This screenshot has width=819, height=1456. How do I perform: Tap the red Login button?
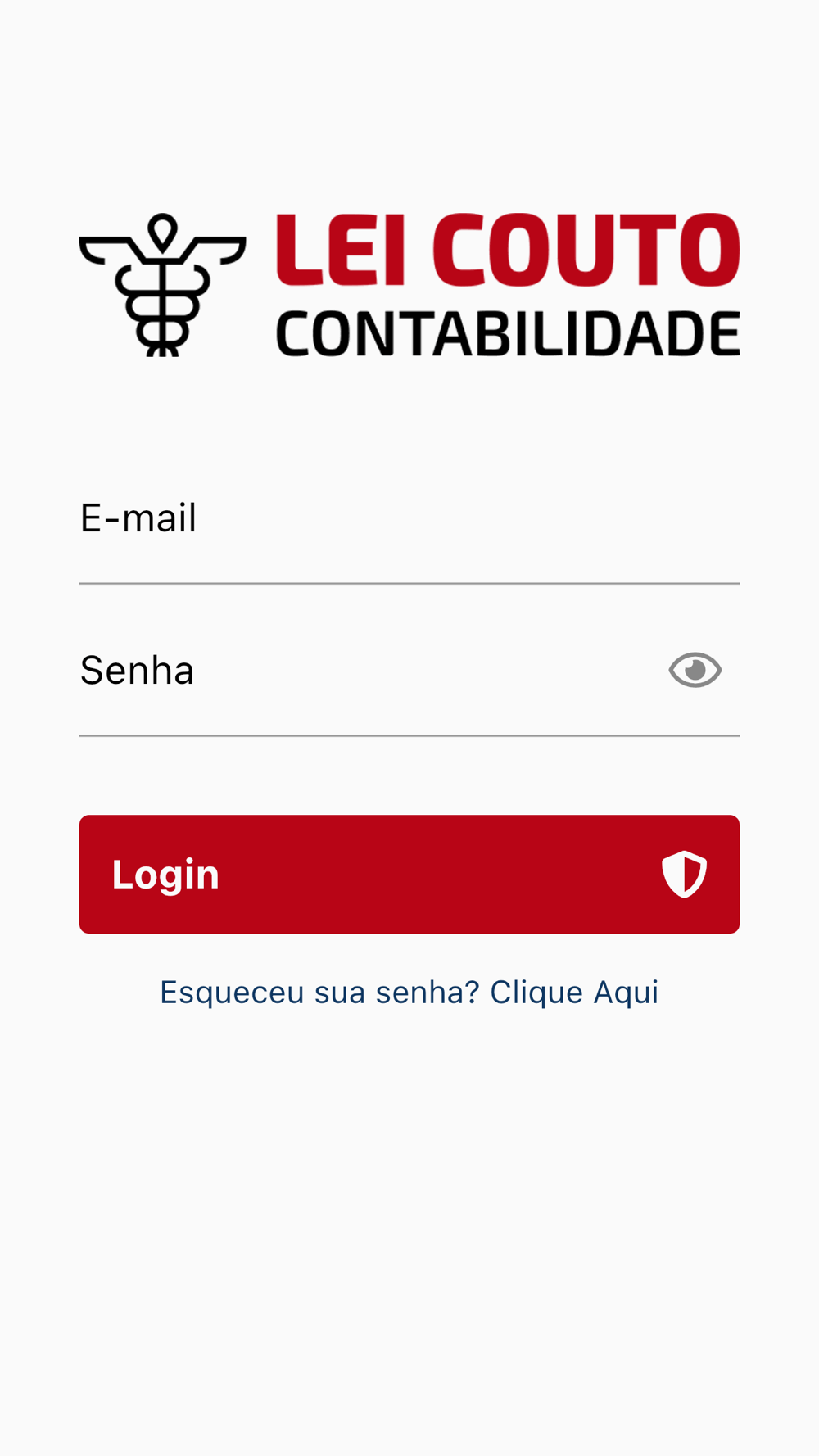pyautogui.click(x=409, y=874)
